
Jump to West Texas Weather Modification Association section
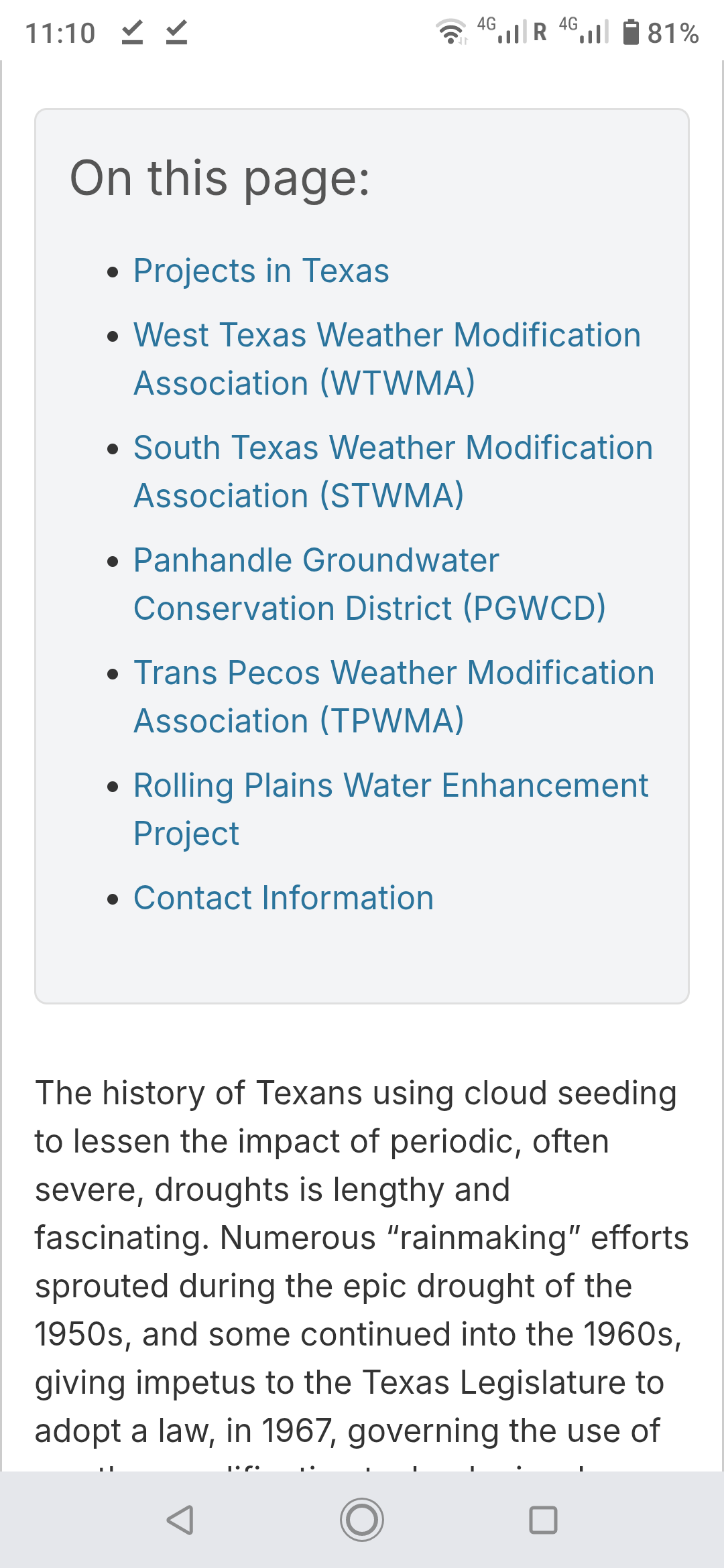[387, 359]
